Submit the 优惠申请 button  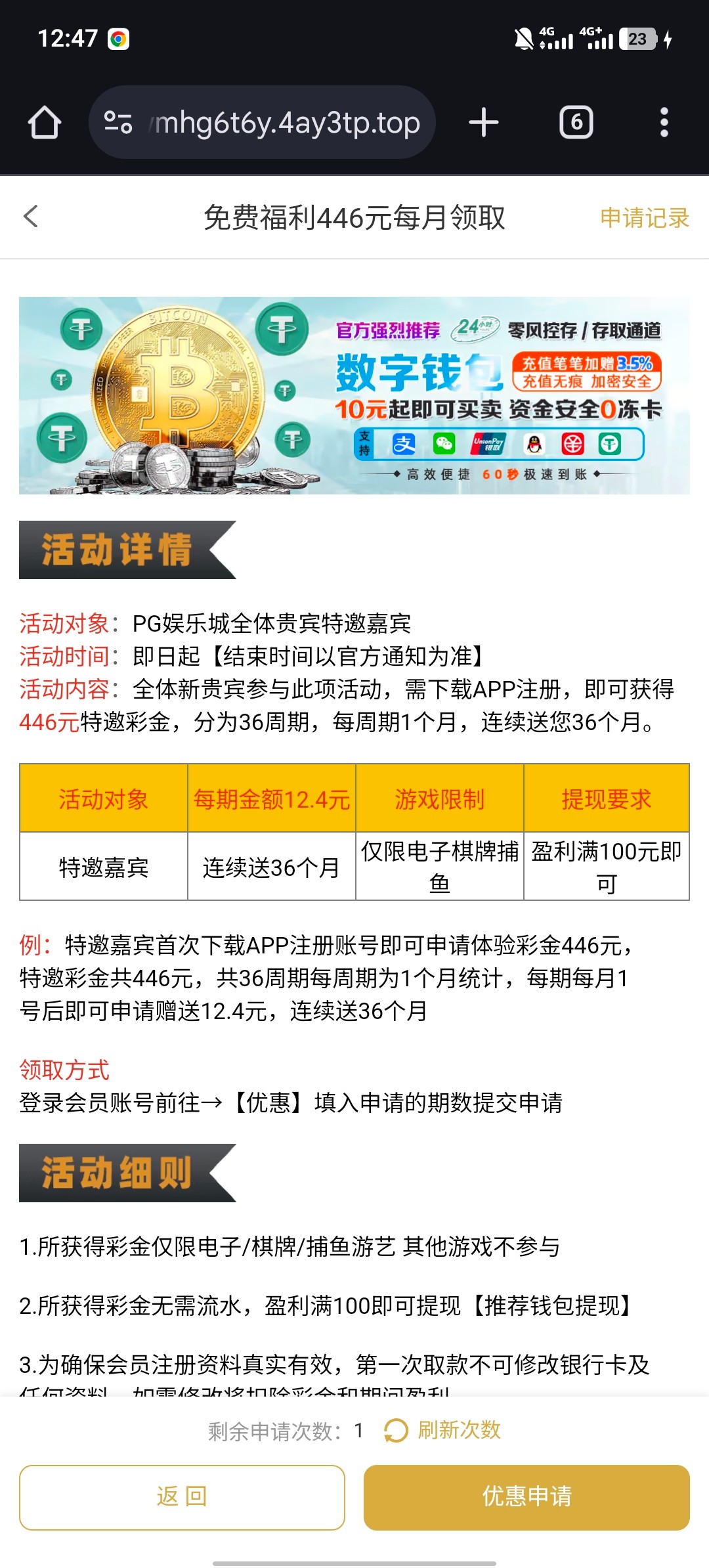click(x=526, y=1497)
